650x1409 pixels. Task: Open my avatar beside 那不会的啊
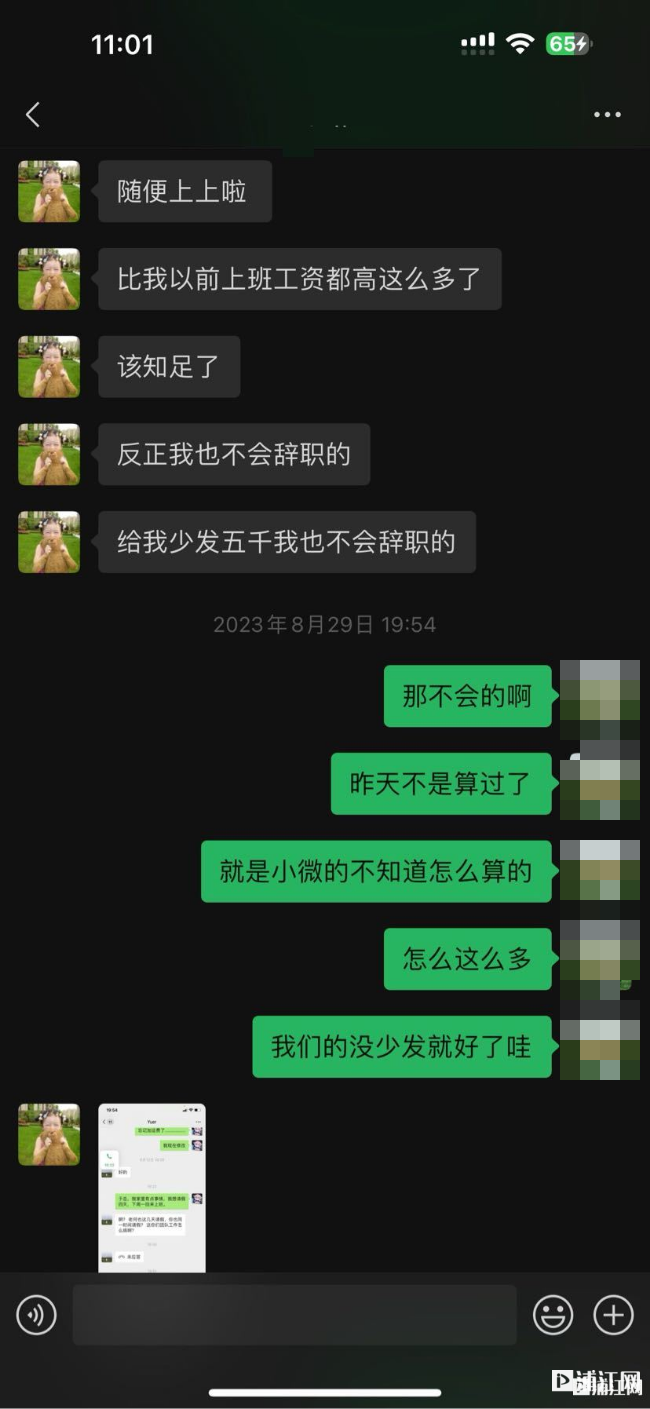click(599, 694)
